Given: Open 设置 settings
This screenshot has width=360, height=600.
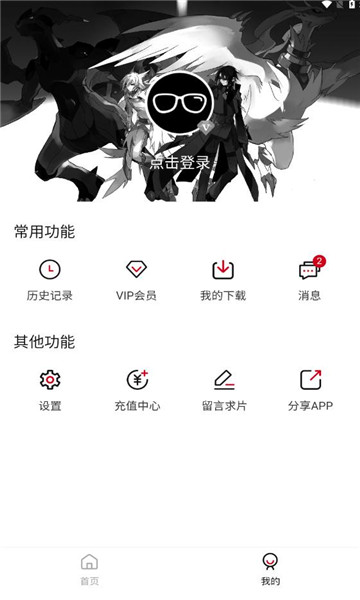Looking at the screenshot, I should click(x=50, y=390).
